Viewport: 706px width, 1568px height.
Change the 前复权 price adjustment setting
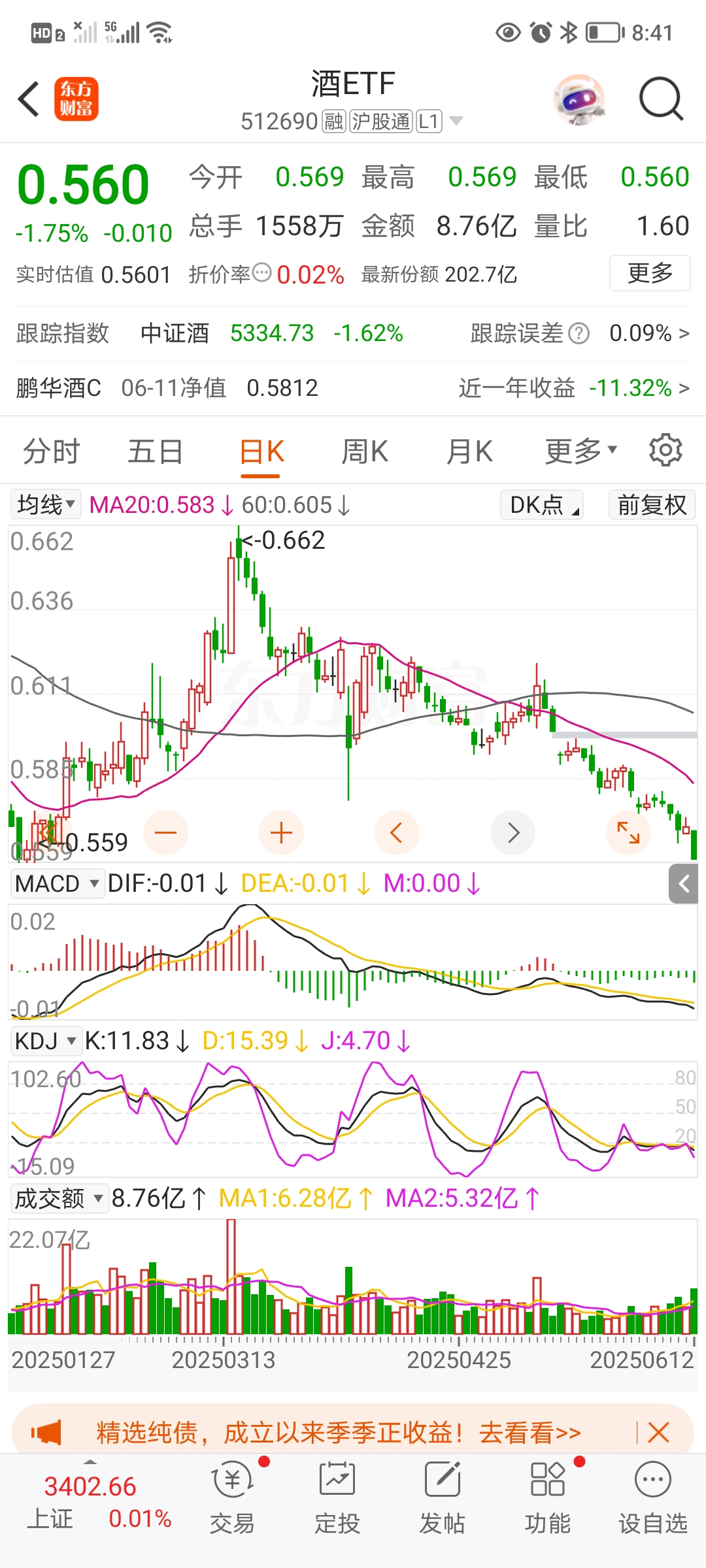652,505
